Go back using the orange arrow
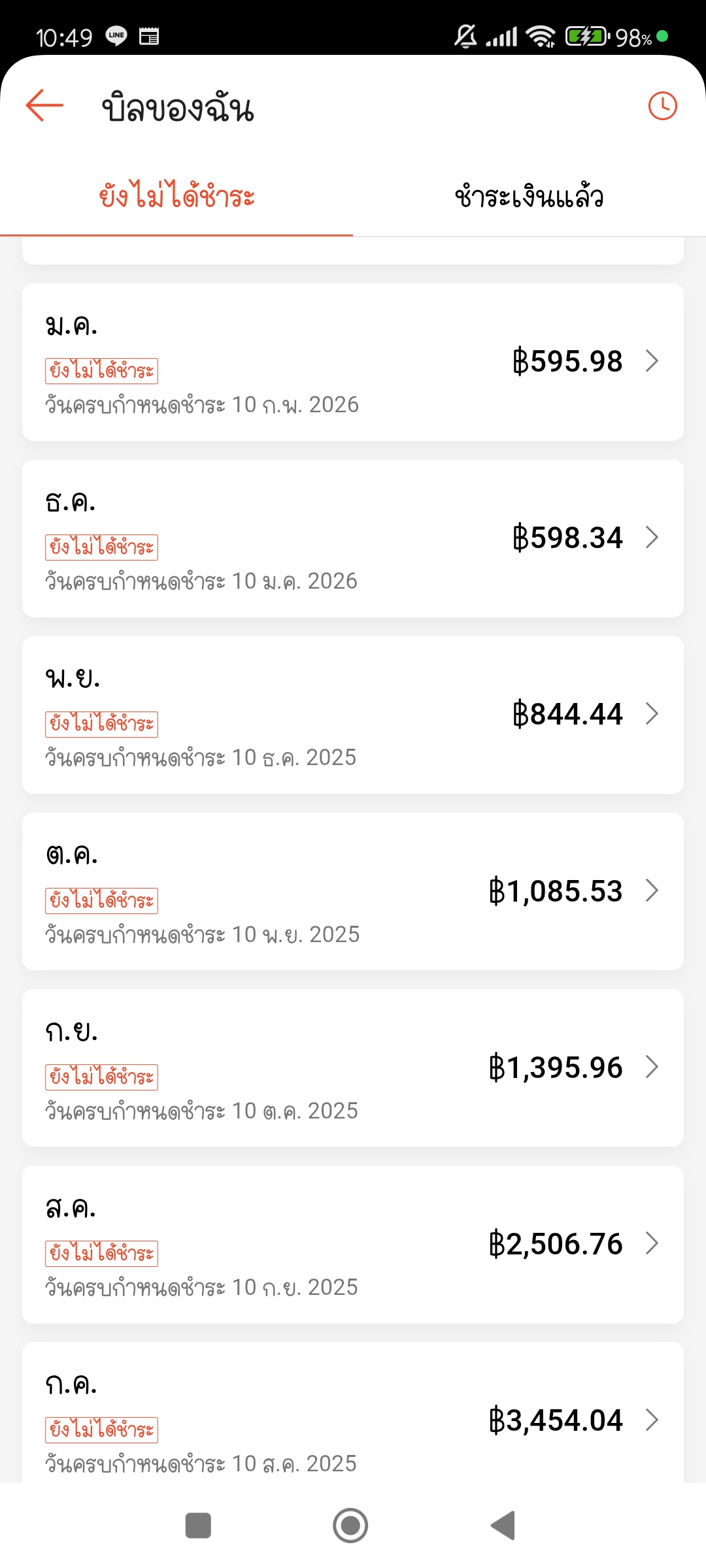The width and height of the screenshot is (706, 1568). coord(44,106)
